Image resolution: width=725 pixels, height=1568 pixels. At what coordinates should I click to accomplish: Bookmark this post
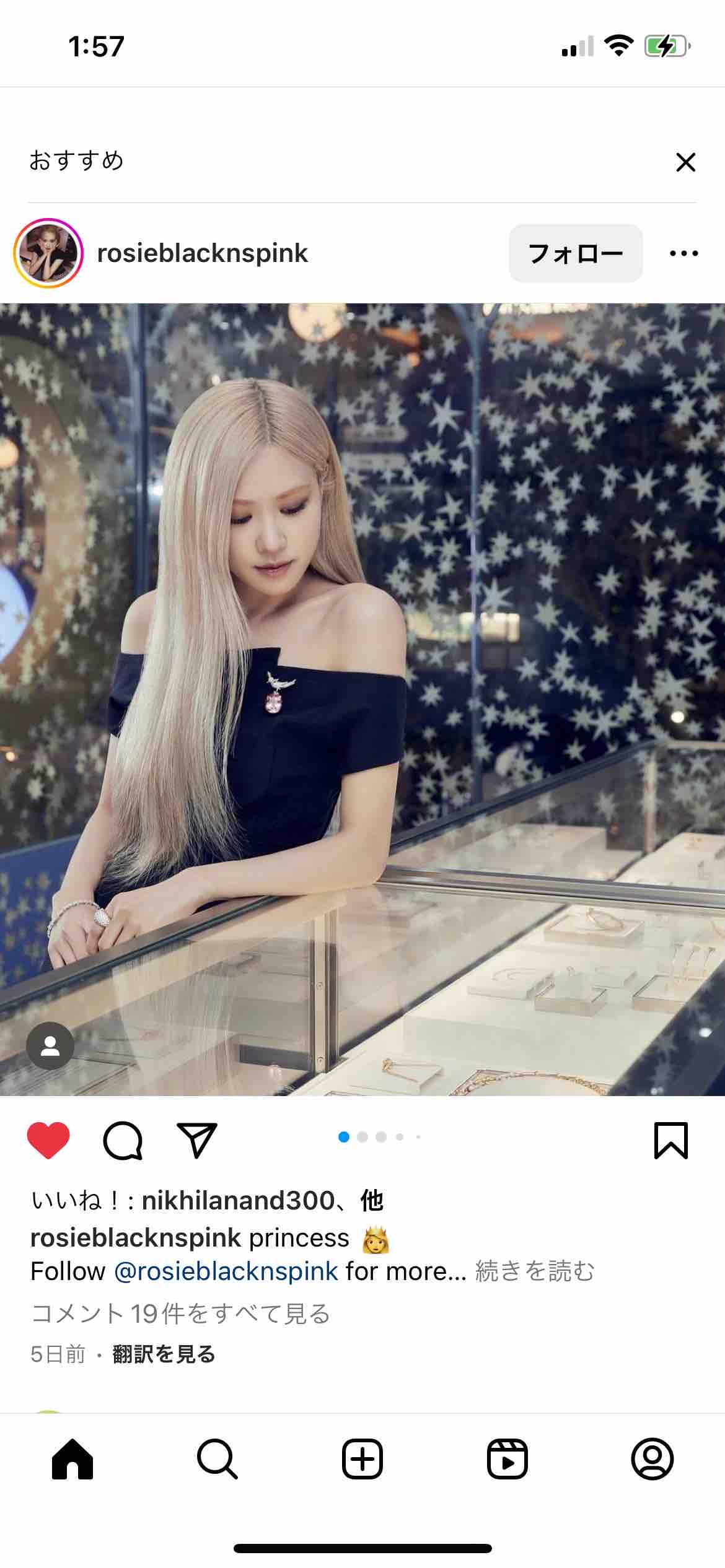[x=671, y=1140]
